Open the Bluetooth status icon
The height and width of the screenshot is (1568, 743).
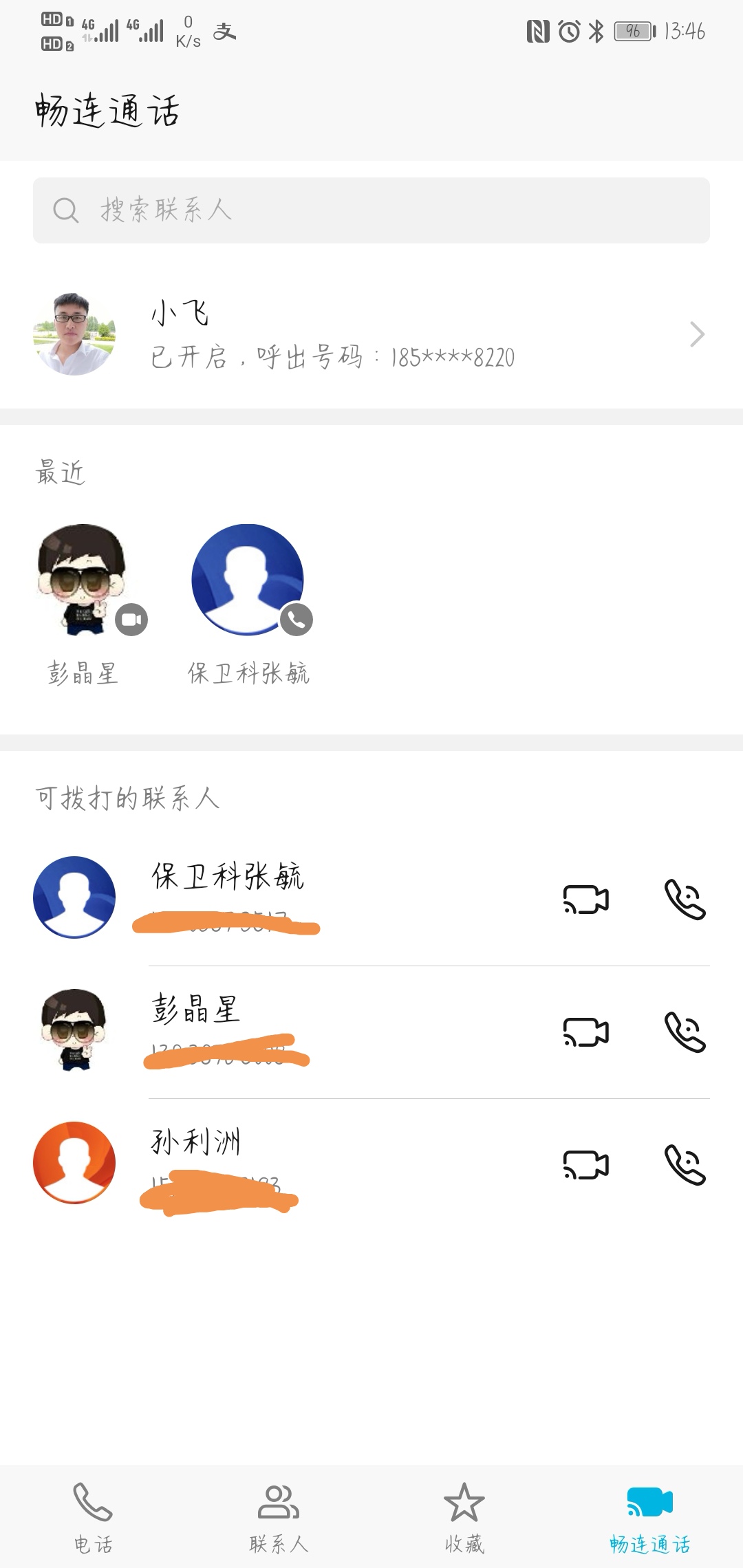(x=594, y=30)
